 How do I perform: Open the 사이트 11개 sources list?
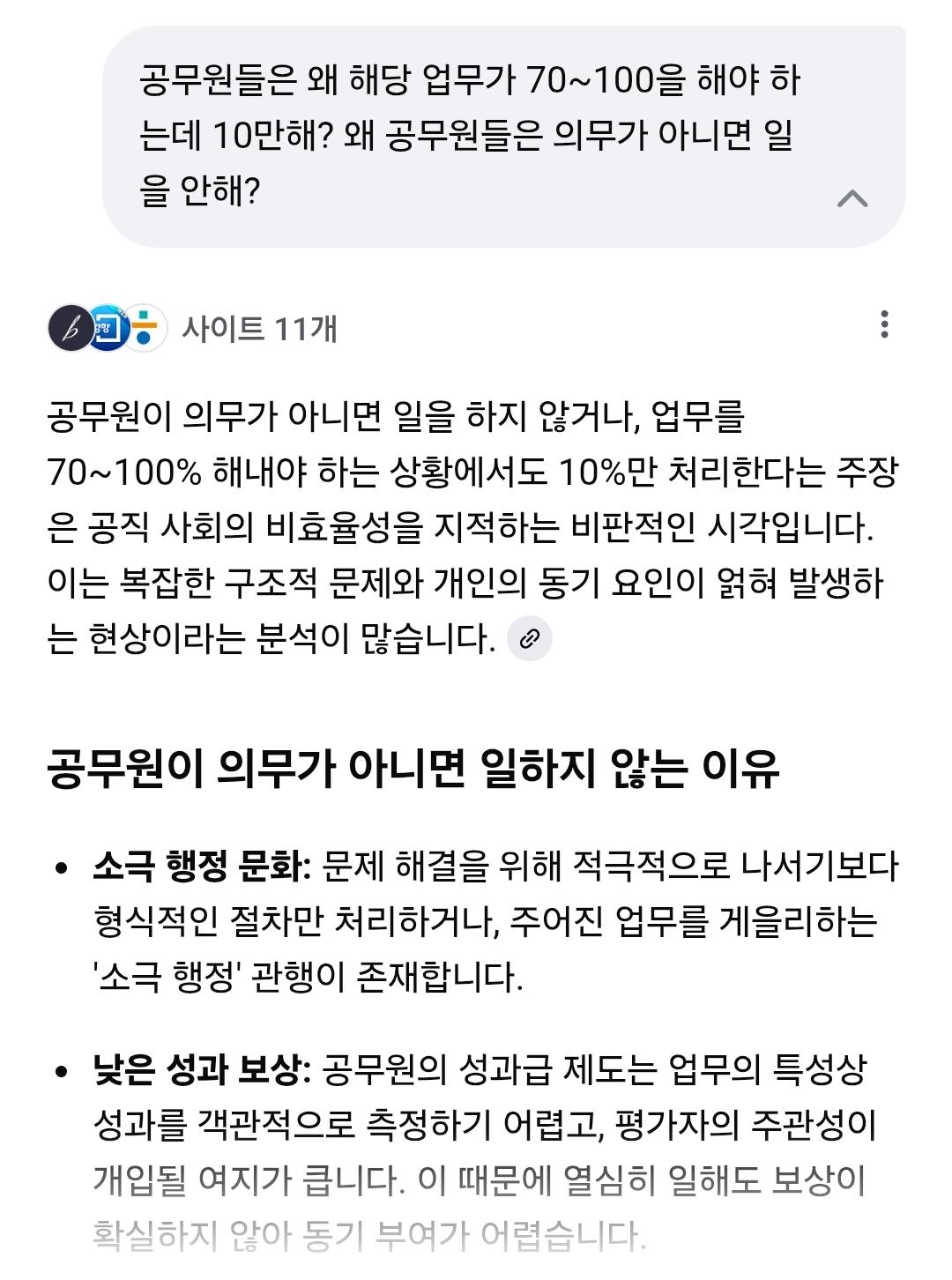point(258,329)
